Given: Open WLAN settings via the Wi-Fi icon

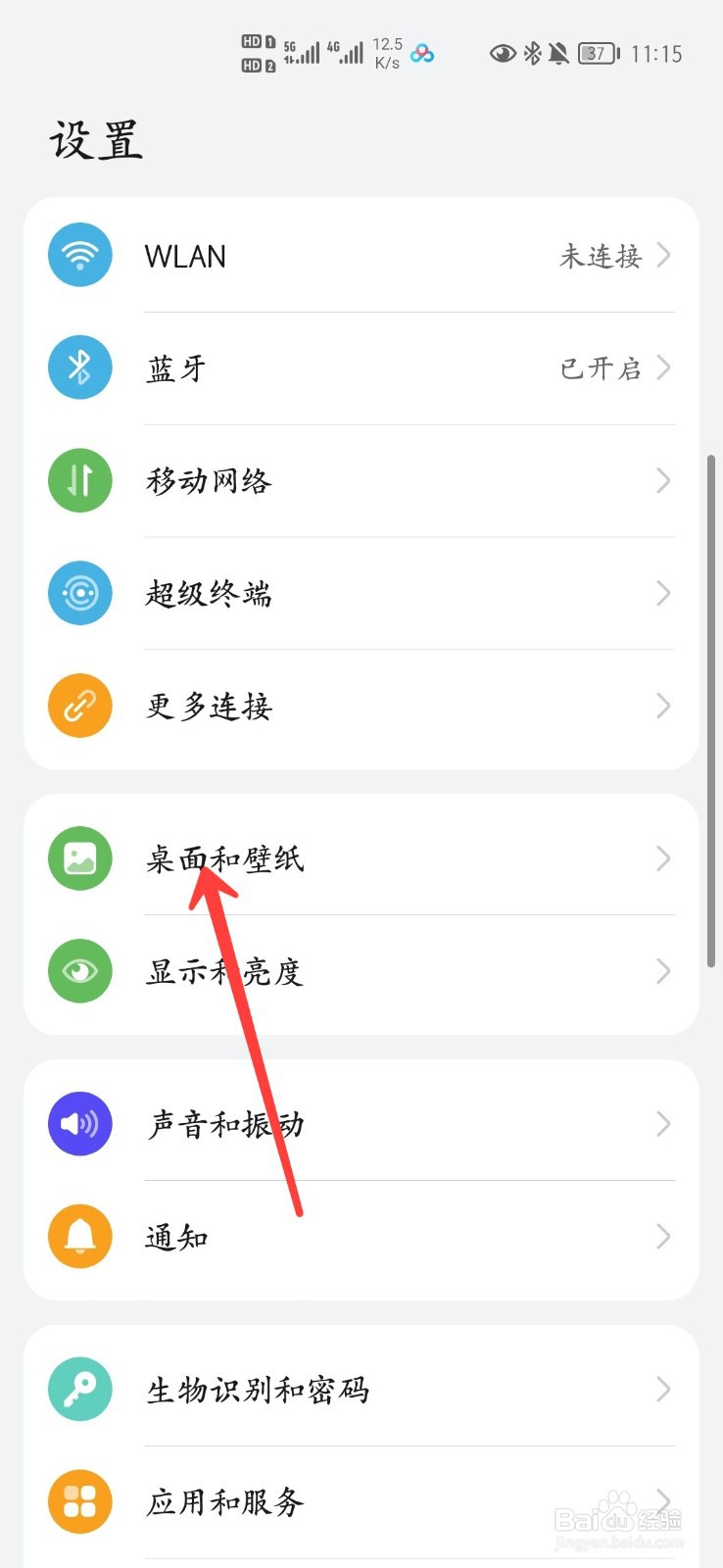Looking at the screenshot, I should (79, 255).
